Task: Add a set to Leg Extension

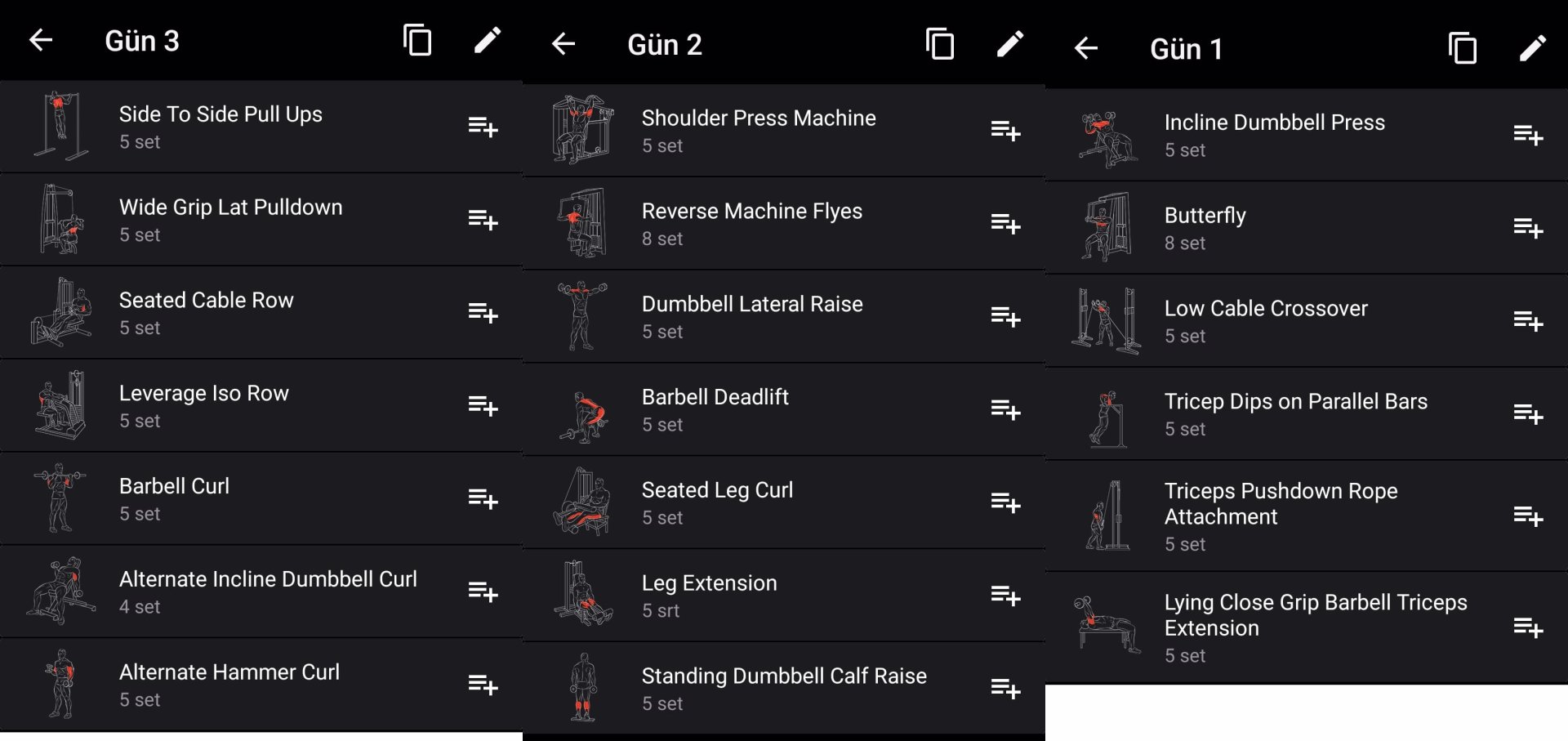Action: tap(1005, 596)
